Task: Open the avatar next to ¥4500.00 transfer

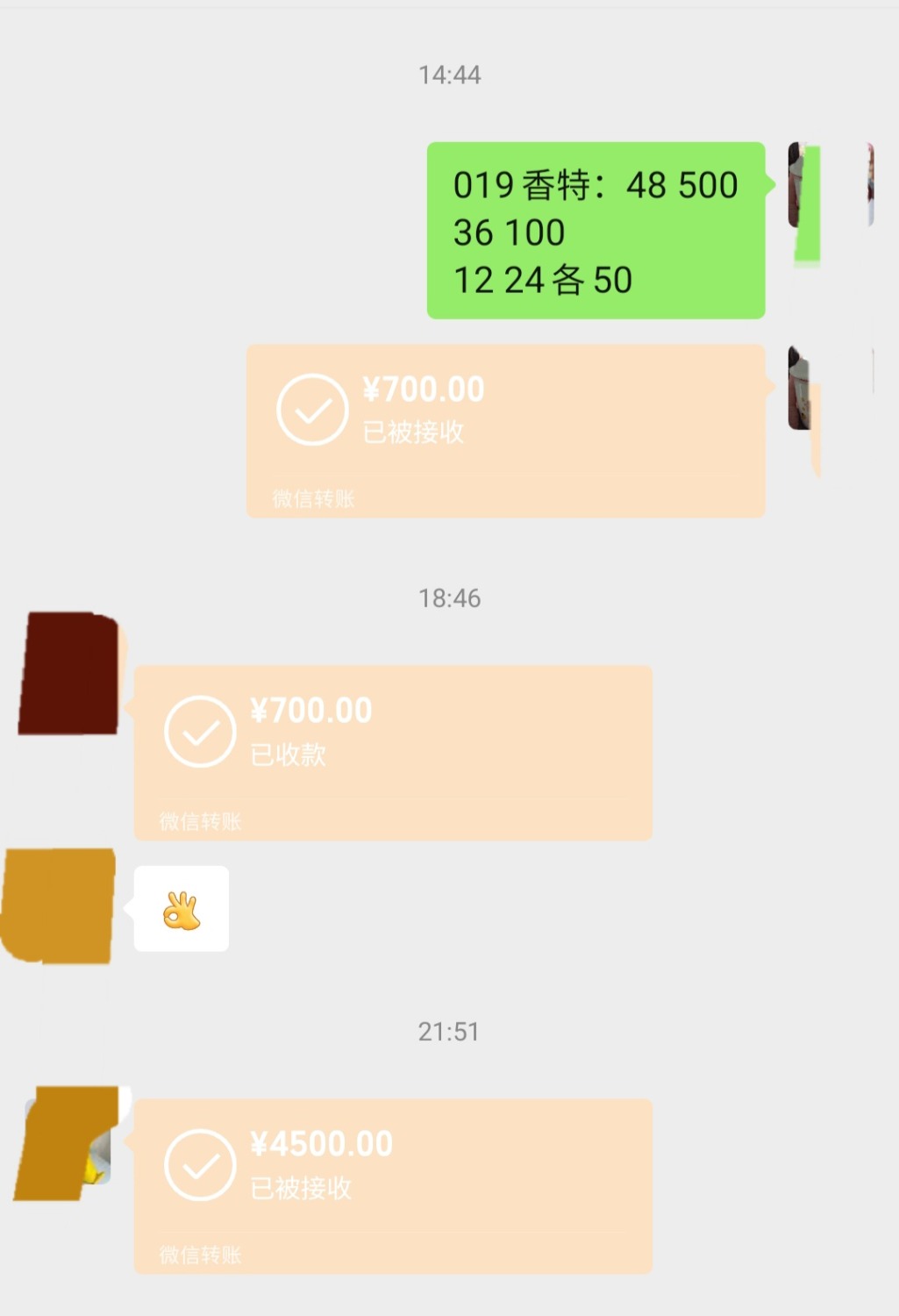Action: 68,1142
